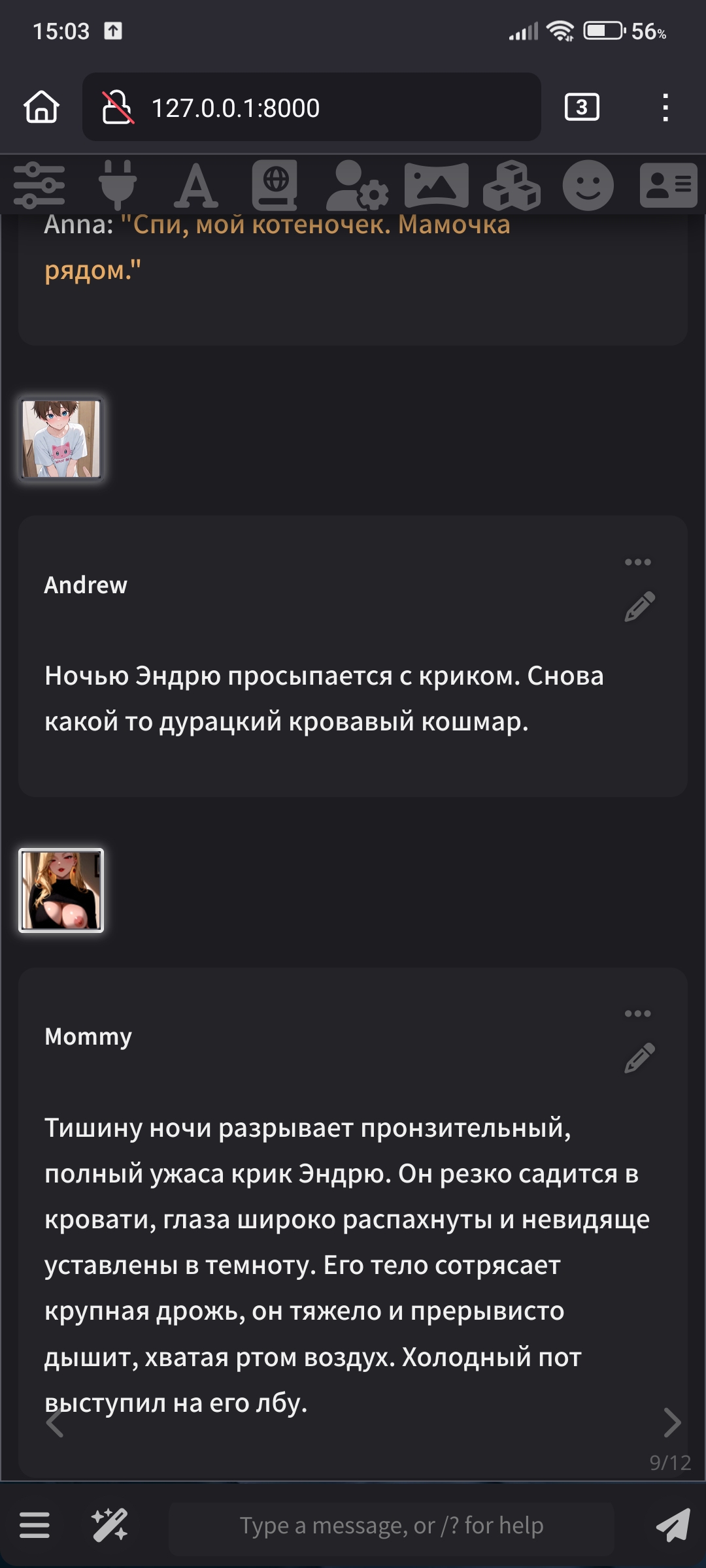Viewport: 706px width, 1568px height.
Task: Focus the message input field
Action: 391,1526
